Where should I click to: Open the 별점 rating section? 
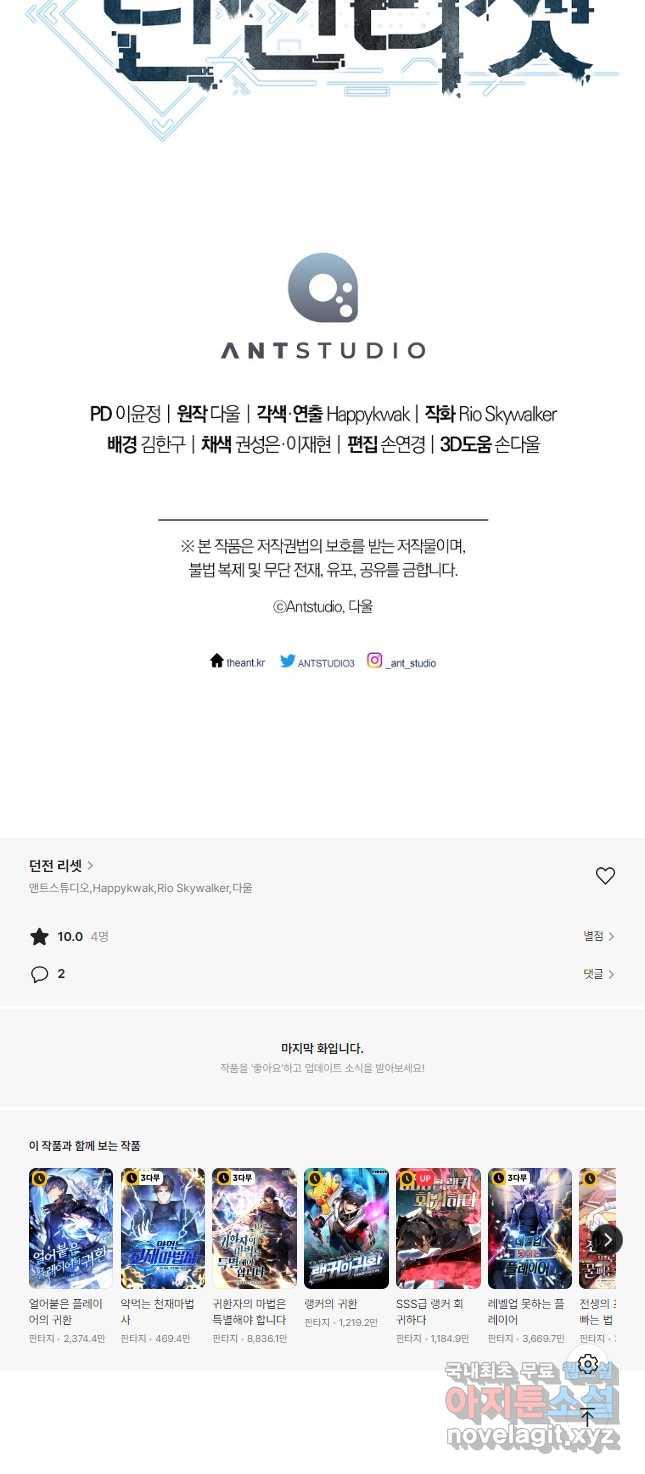[x=598, y=936]
